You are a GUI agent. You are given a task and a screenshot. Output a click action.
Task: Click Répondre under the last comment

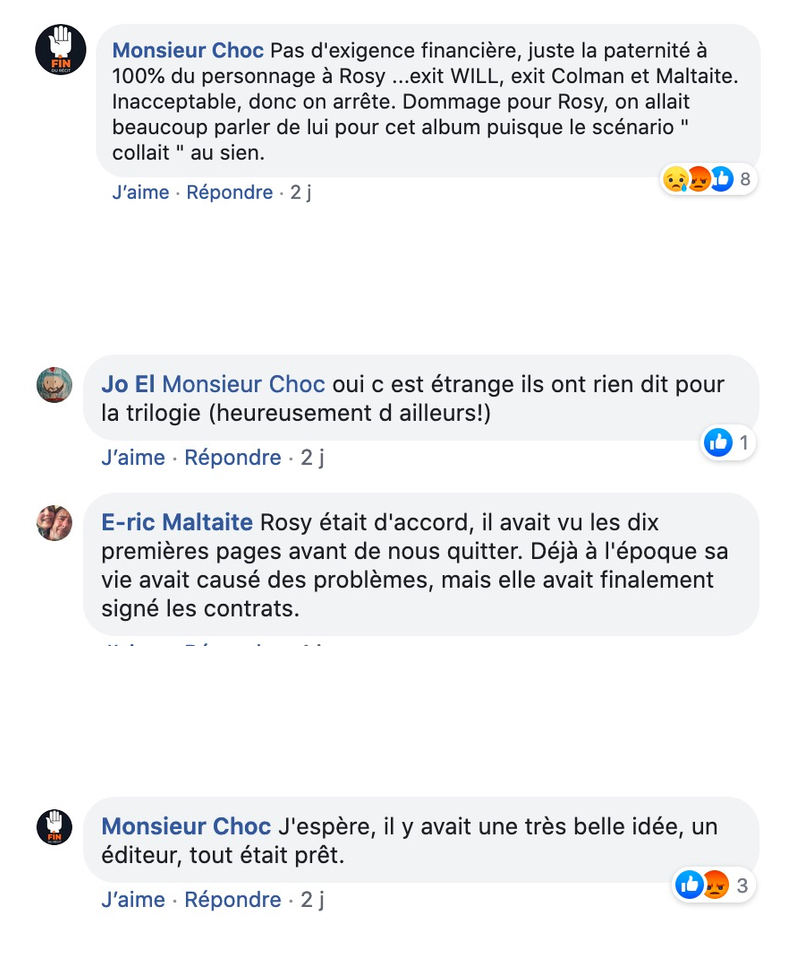(x=232, y=899)
